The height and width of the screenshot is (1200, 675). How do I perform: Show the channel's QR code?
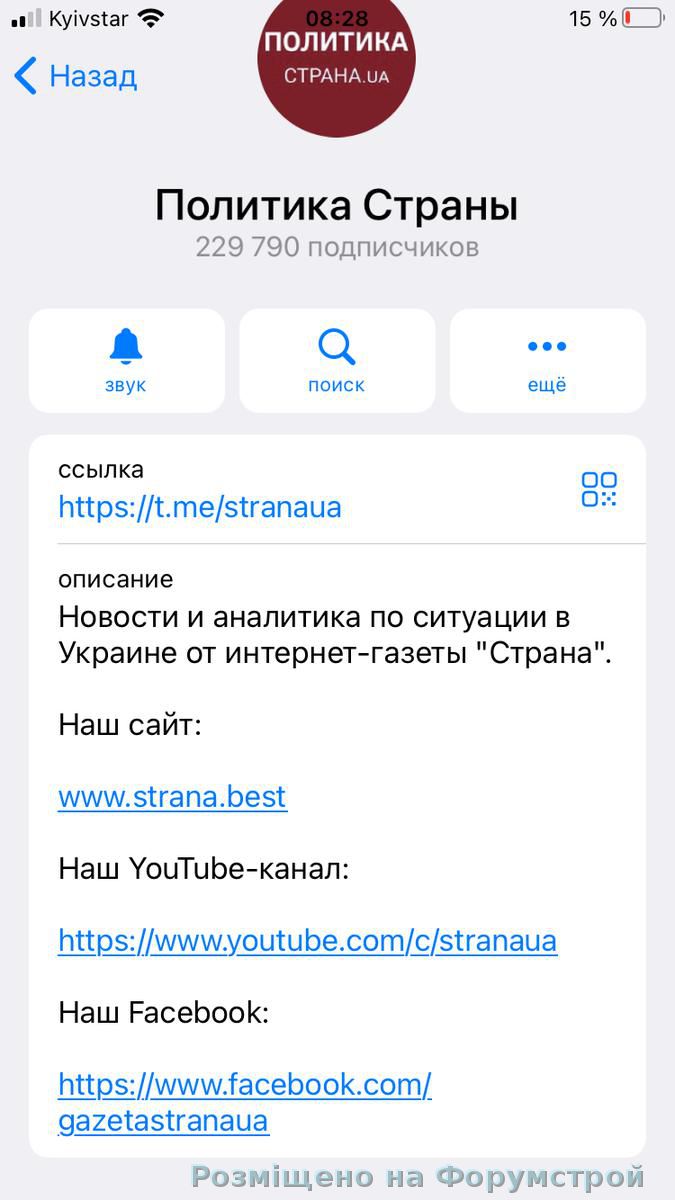(x=599, y=489)
